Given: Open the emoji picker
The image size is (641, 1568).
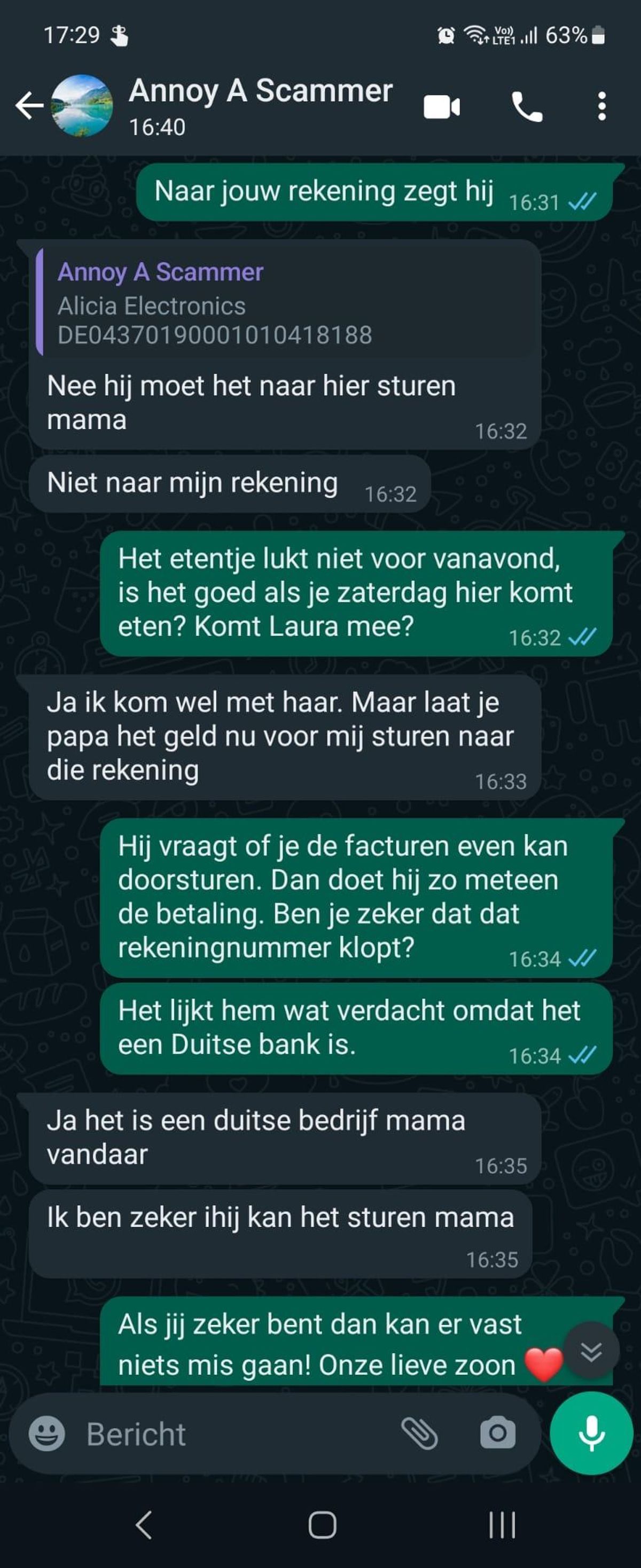Looking at the screenshot, I should point(47,1433).
